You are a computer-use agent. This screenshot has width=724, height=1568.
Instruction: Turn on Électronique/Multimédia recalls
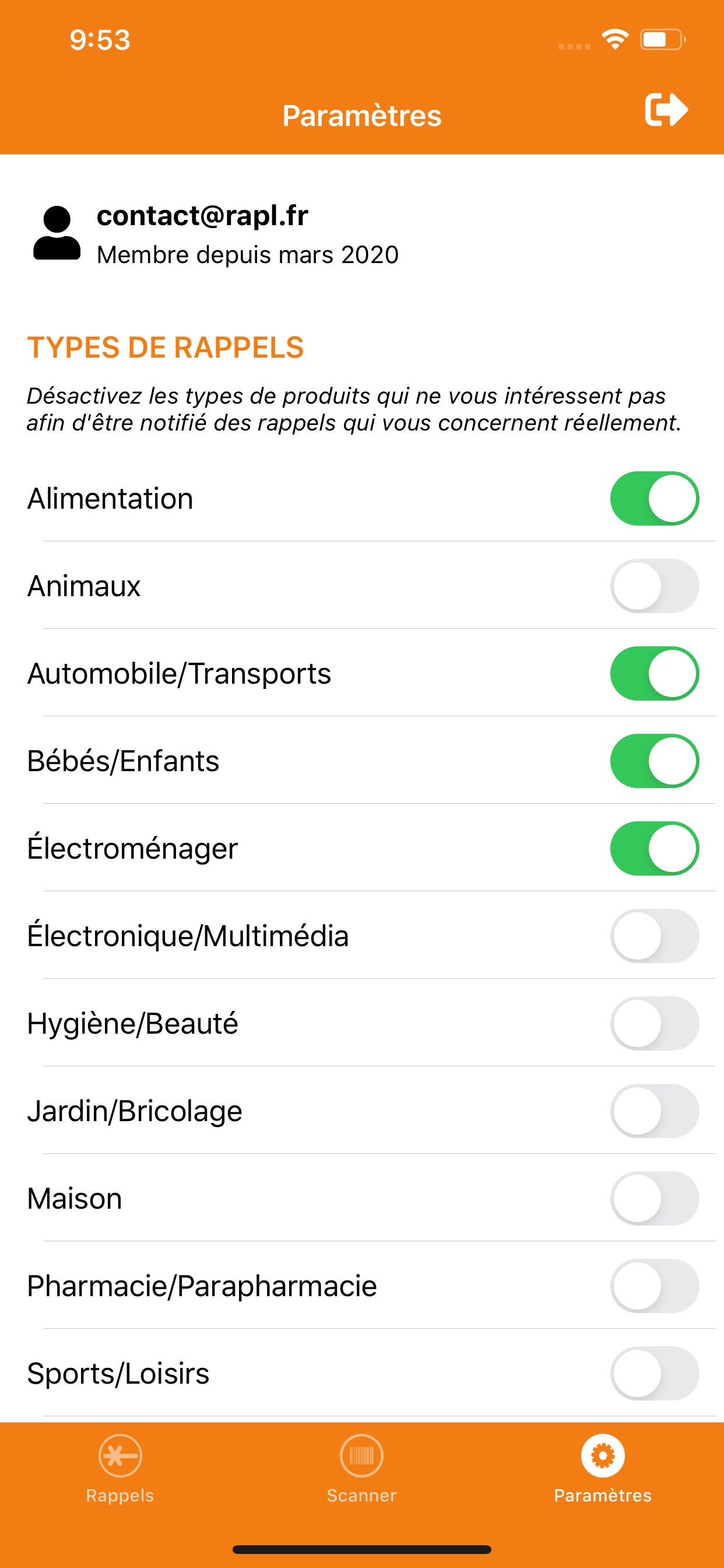pos(655,936)
